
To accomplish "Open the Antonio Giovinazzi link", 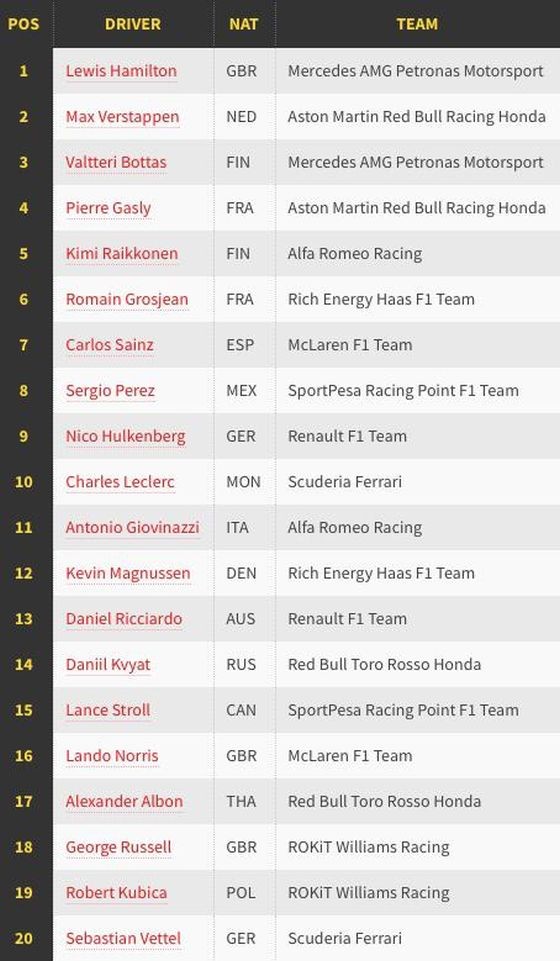I will pyautogui.click(x=132, y=528).
